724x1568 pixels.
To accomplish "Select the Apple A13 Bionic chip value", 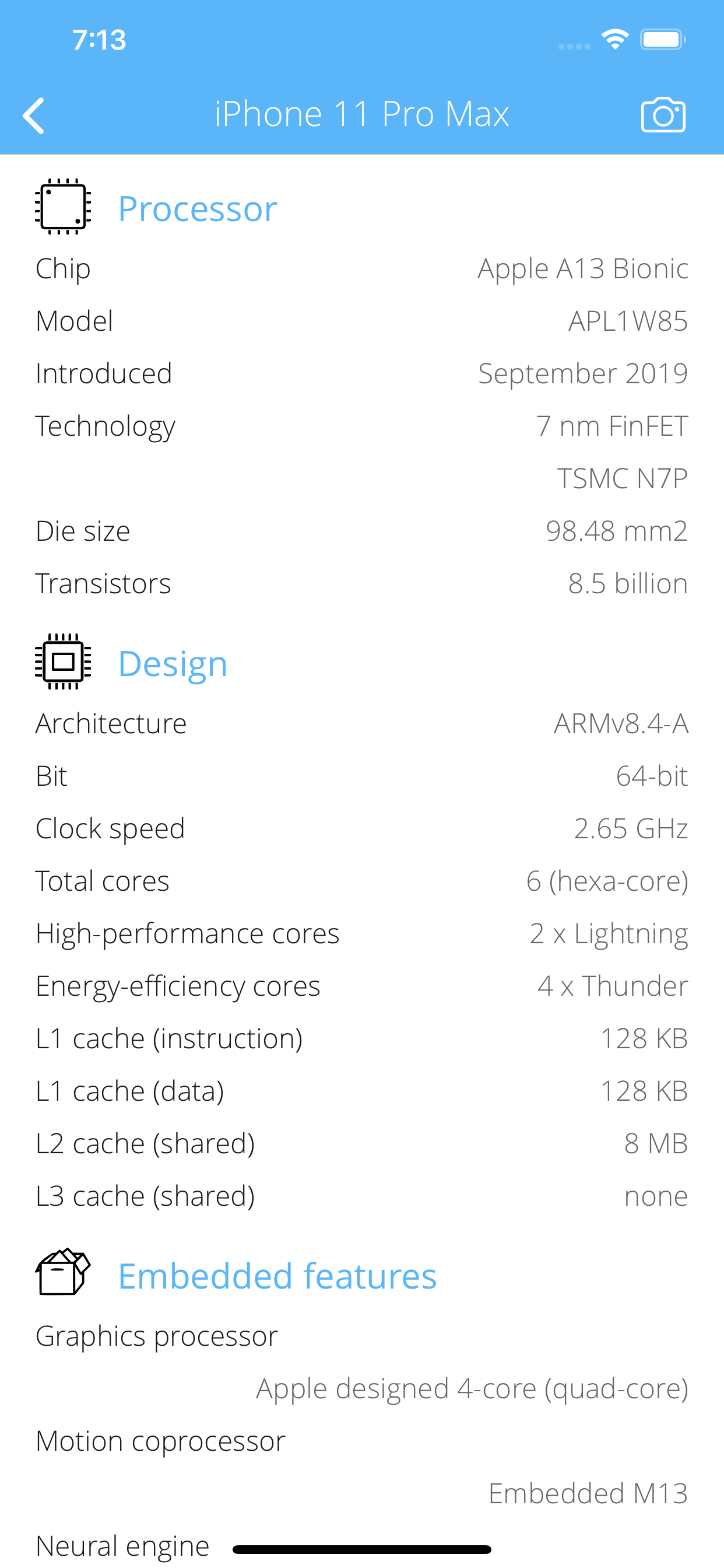I will point(582,268).
